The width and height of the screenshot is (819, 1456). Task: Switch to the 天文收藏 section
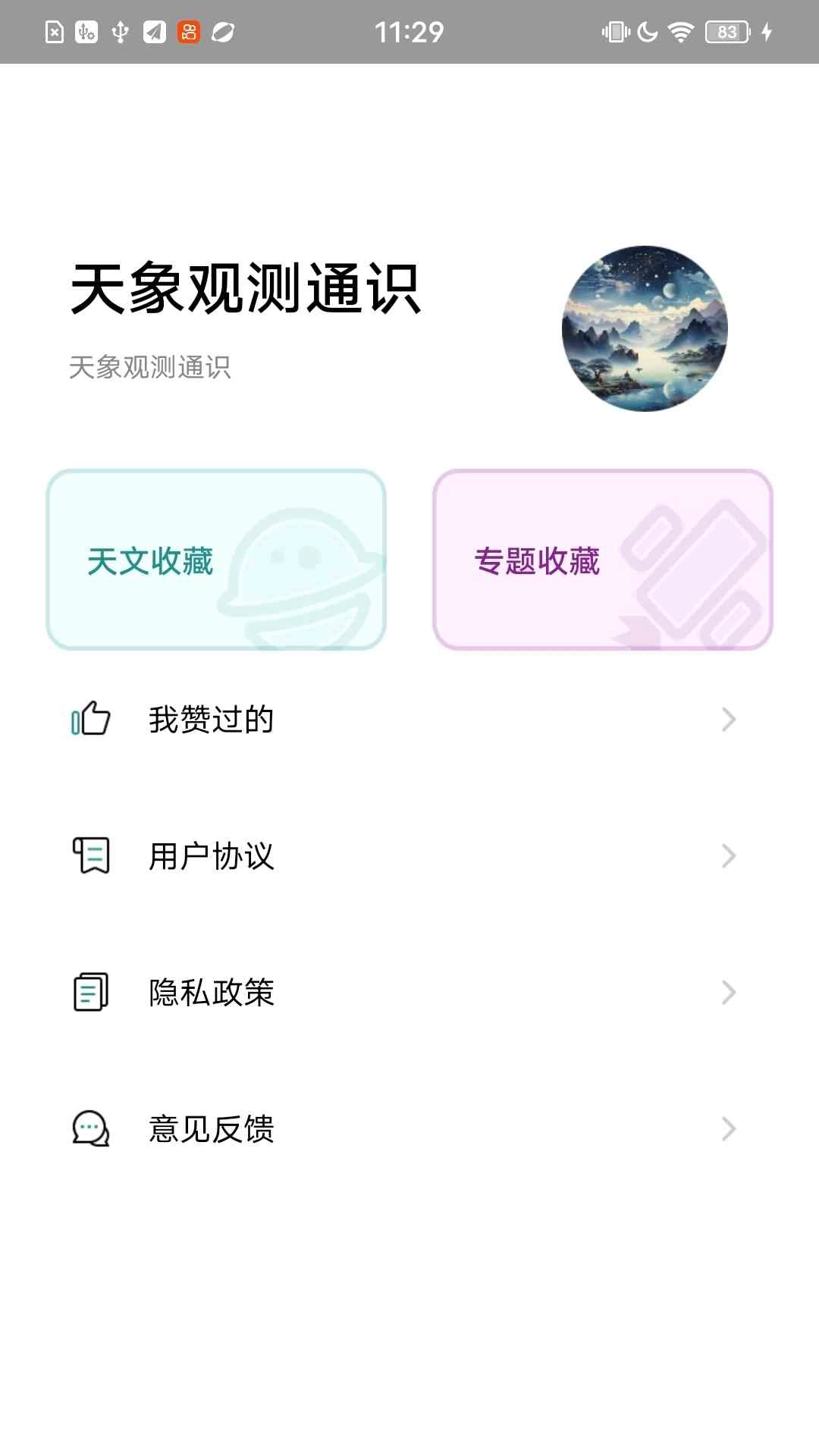click(x=216, y=558)
